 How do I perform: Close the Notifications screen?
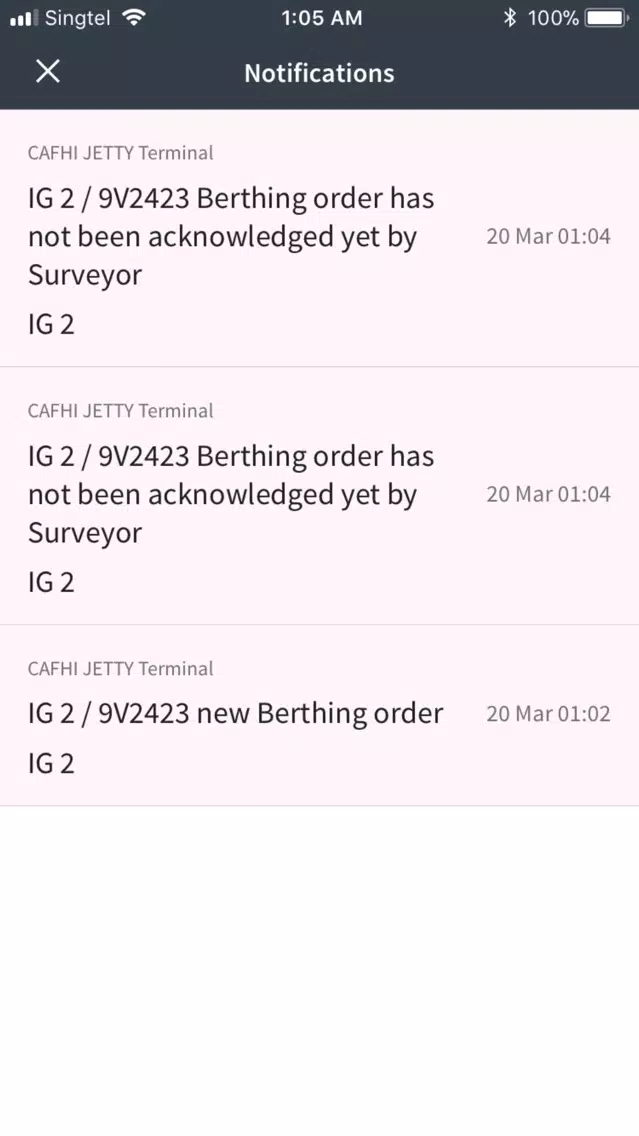(x=48, y=72)
